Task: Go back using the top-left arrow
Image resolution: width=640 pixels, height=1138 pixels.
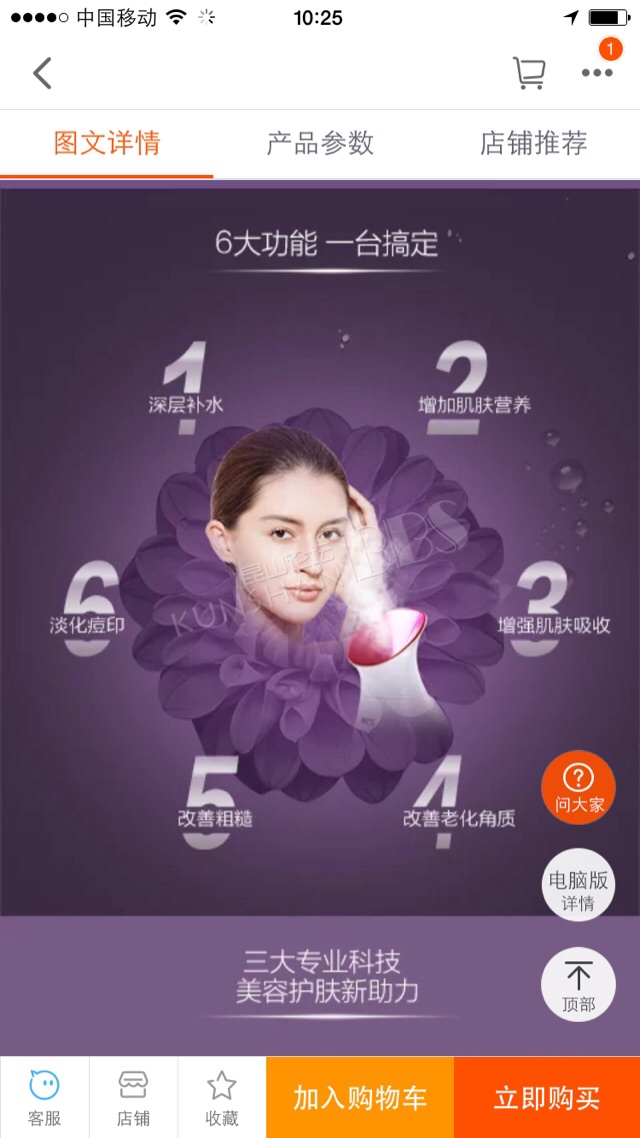Action: 42,73
